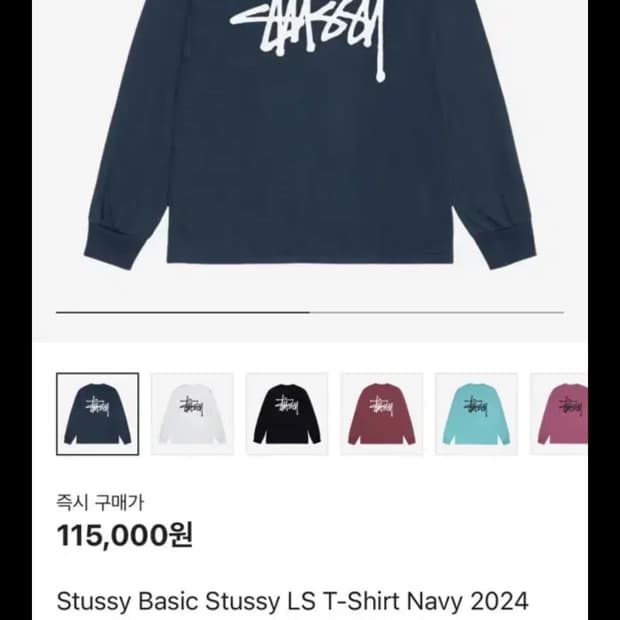Pick the mint teal shirt thumbnail
Viewport: 620px width, 620px height.
click(x=477, y=414)
